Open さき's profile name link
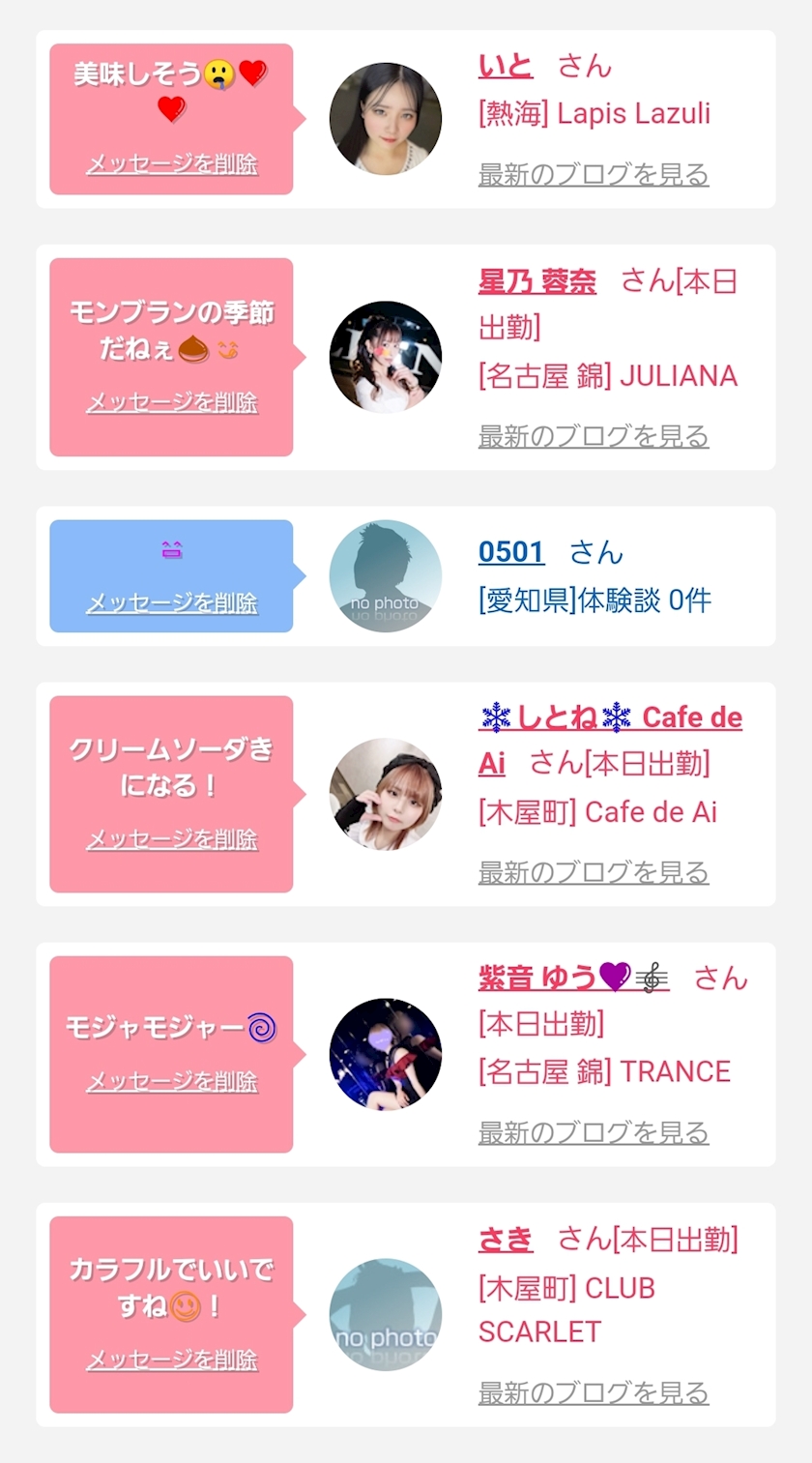 [x=505, y=1240]
